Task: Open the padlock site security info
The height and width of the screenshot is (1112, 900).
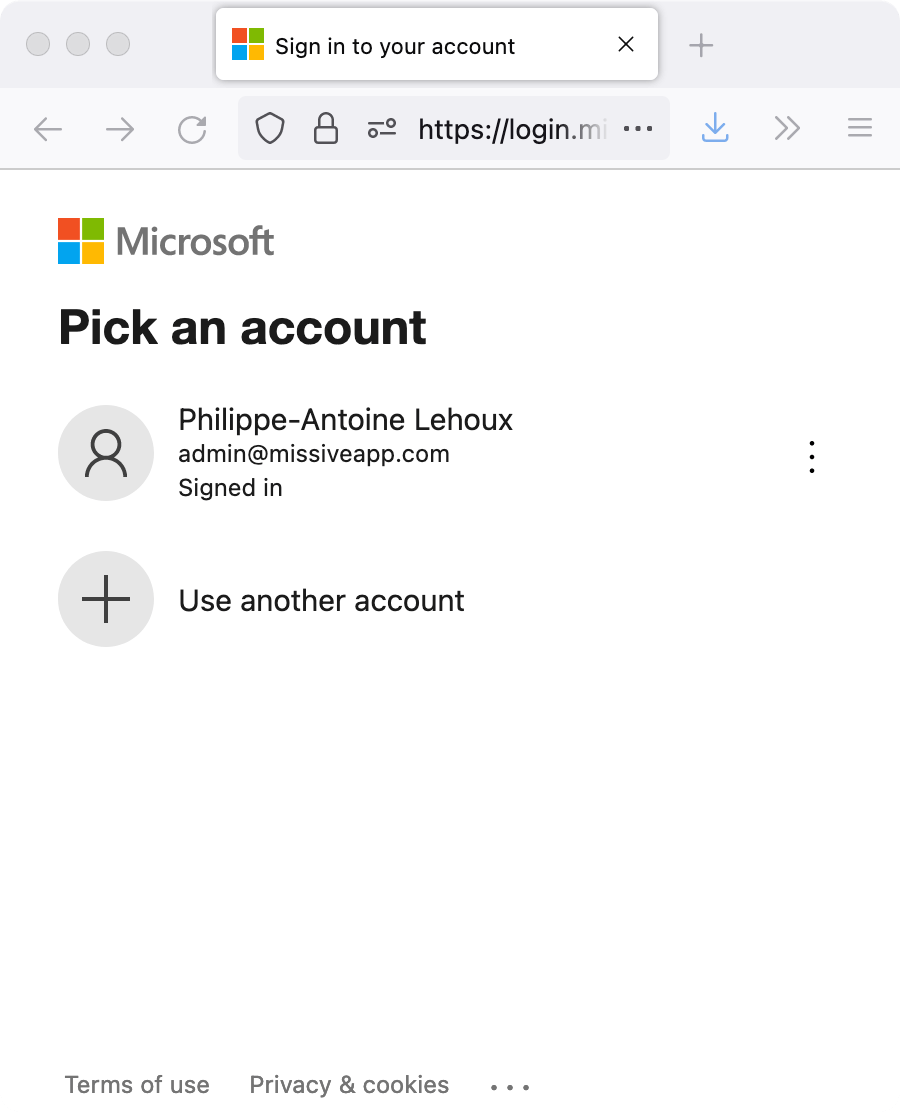Action: point(325,128)
